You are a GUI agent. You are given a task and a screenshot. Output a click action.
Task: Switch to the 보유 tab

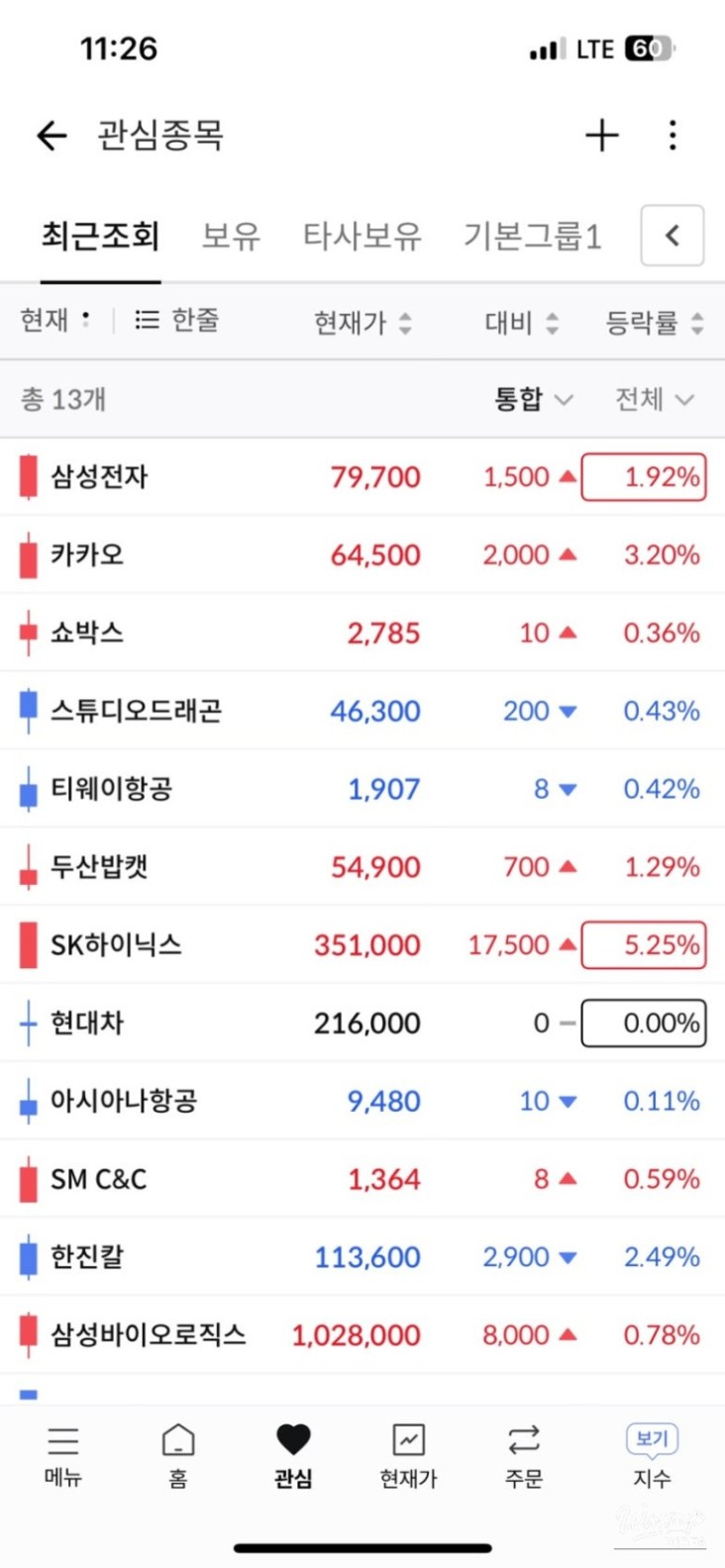(x=231, y=237)
